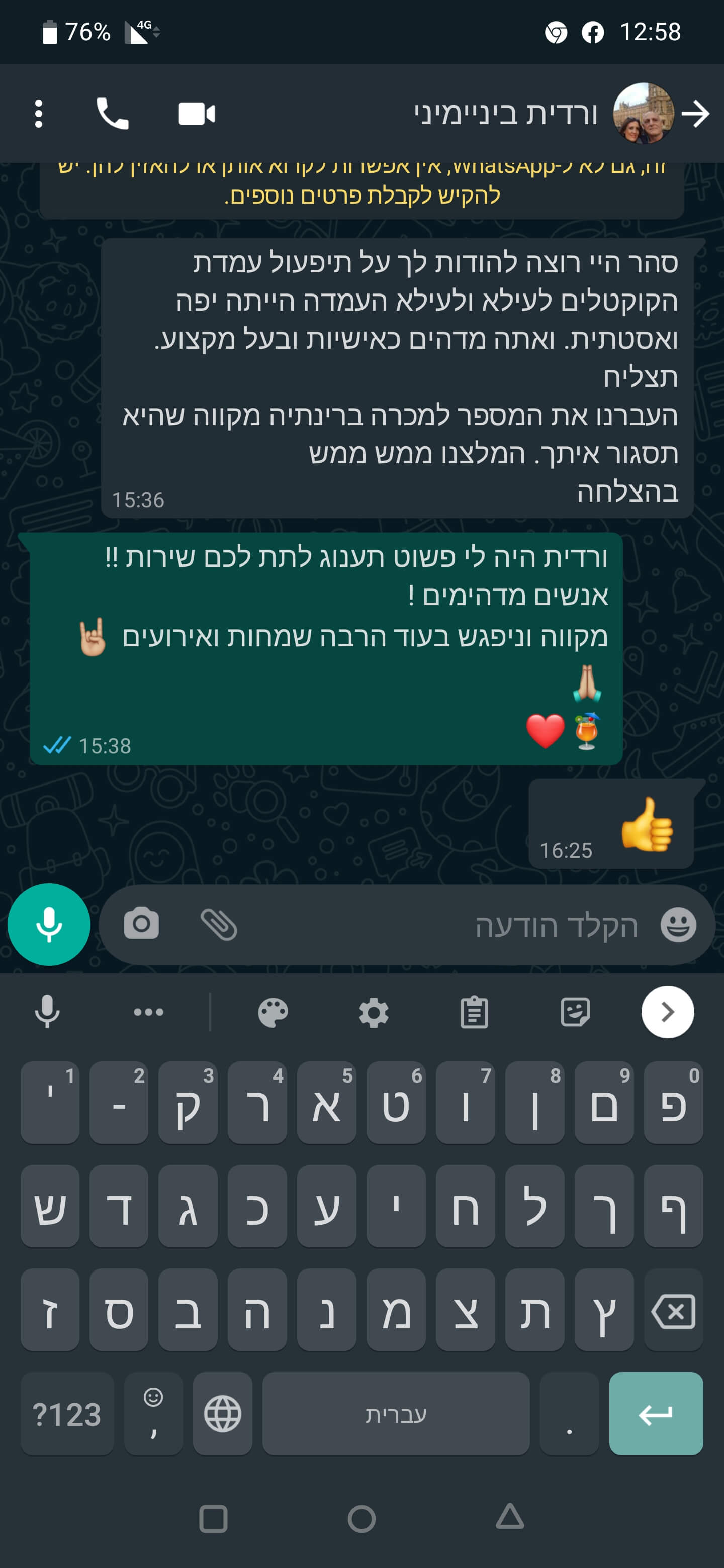Open keyboard theme palette
The width and height of the screenshot is (724, 1568).
[x=273, y=1012]
